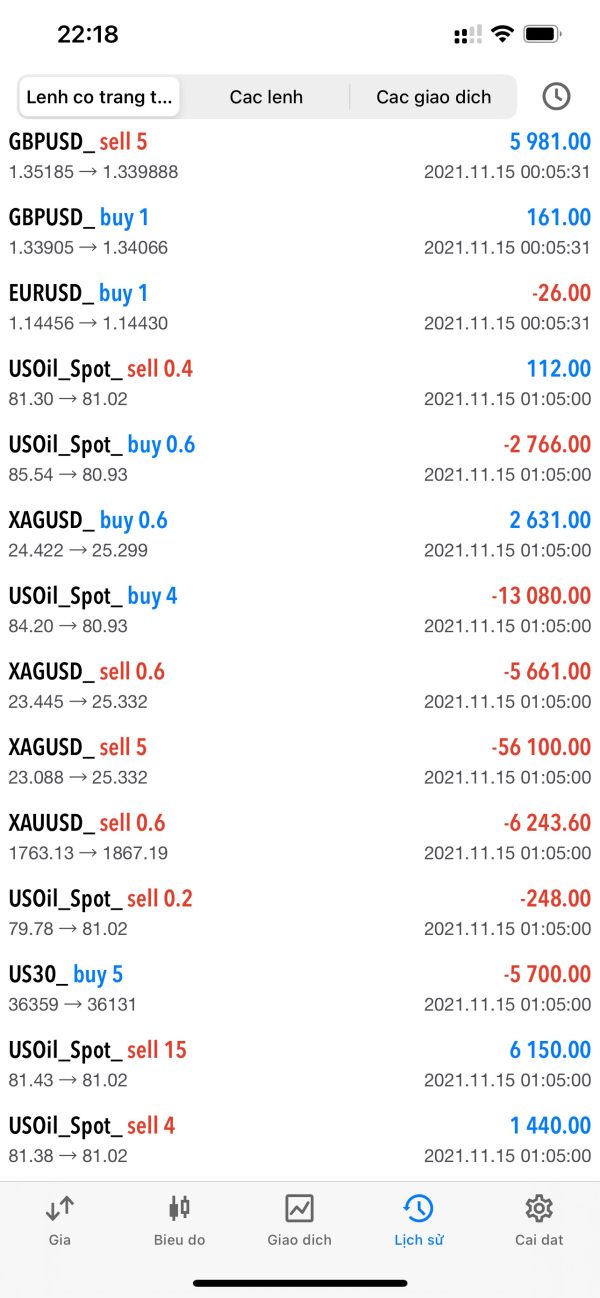Expand the USOil_Spot_ sell 0.4 order

click(x=300, y=383)
